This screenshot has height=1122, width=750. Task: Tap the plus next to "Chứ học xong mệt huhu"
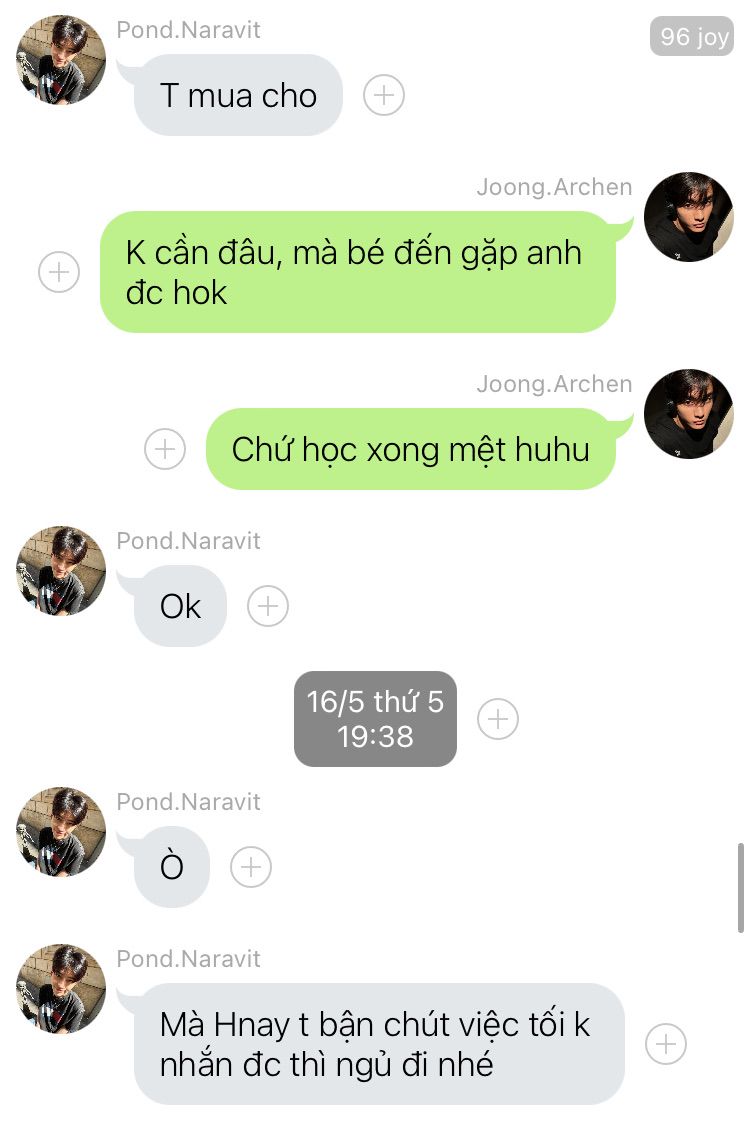165,449
